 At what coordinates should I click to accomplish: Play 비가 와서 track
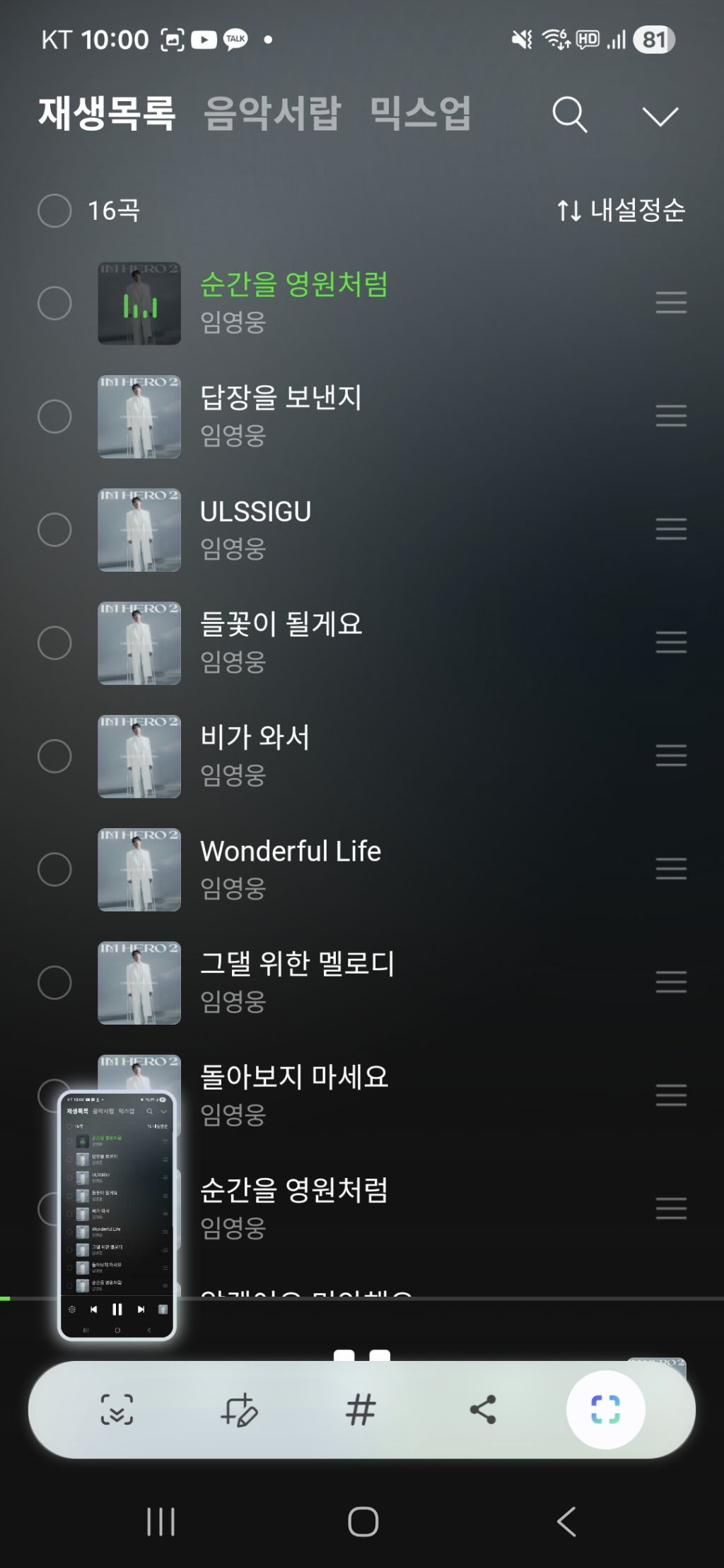pos(255,738)
